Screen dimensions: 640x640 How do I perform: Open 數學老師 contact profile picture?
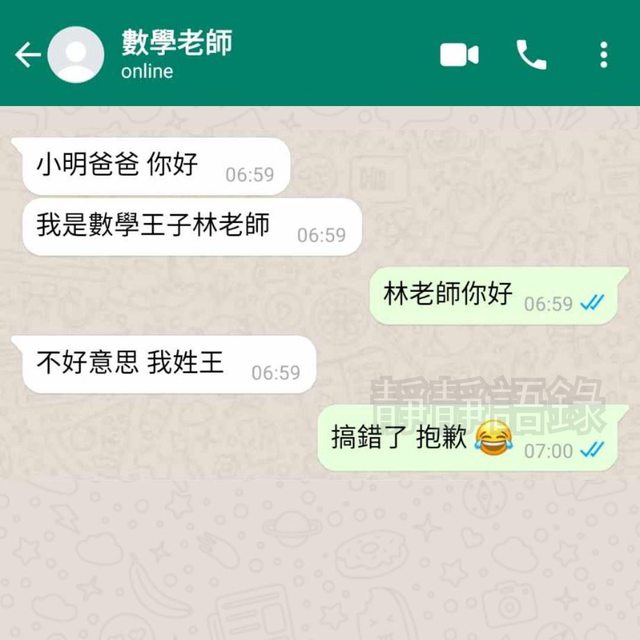[x=76, y=55]
